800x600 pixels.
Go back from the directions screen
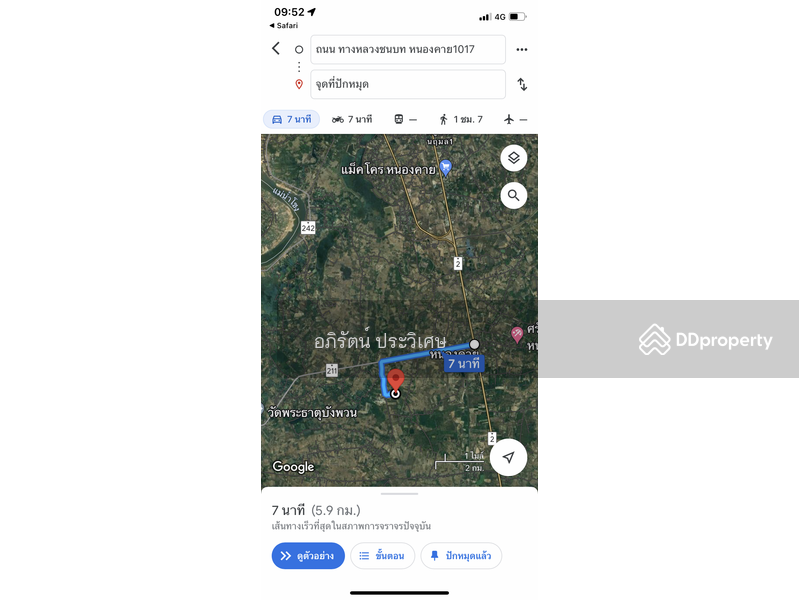[x=276, y=49]
